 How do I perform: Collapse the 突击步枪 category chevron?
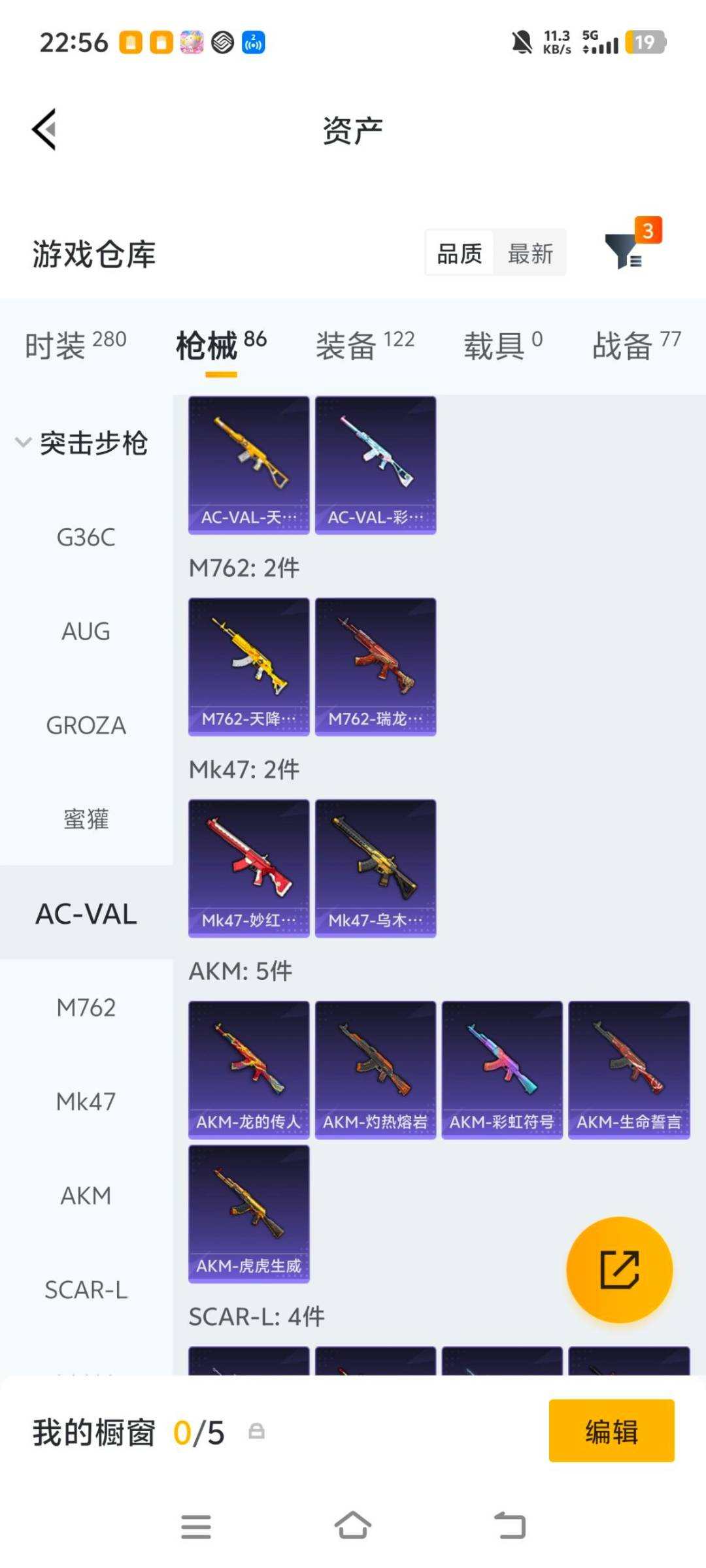click(x=24, y=442)
